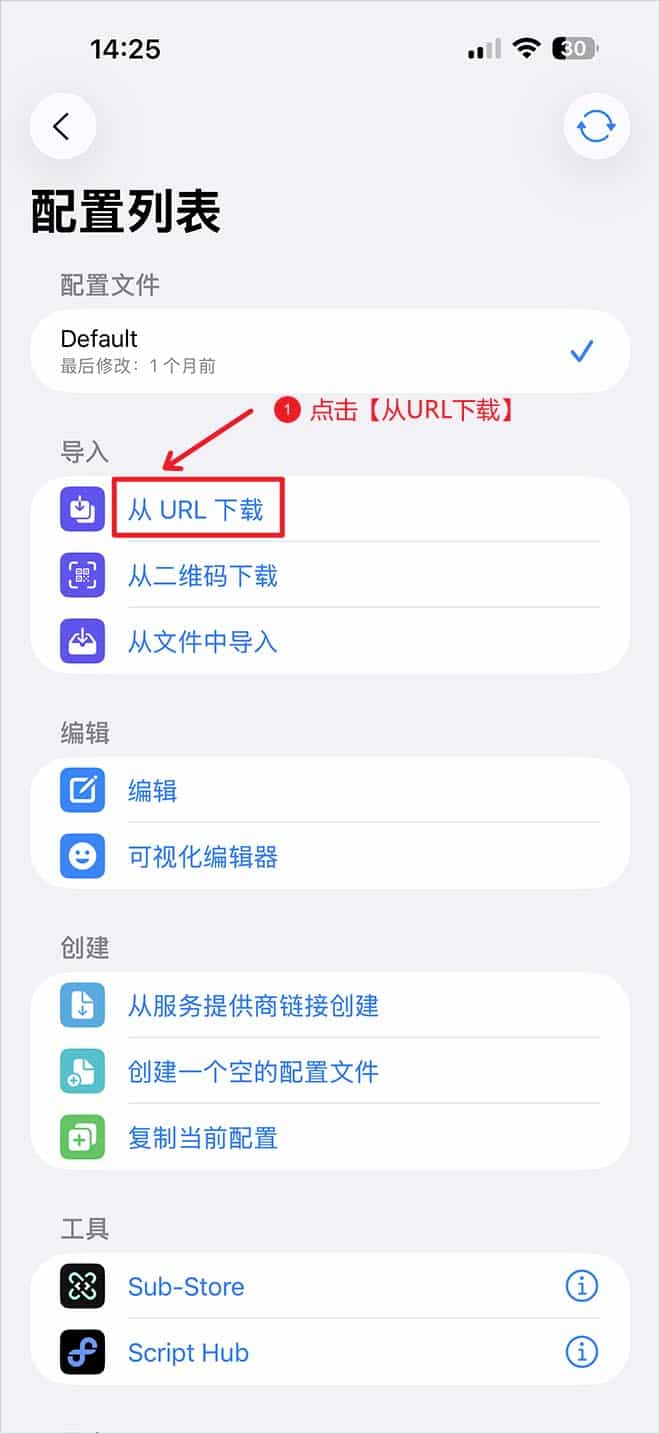Choose 复制当前配置

click(203, 1137)
